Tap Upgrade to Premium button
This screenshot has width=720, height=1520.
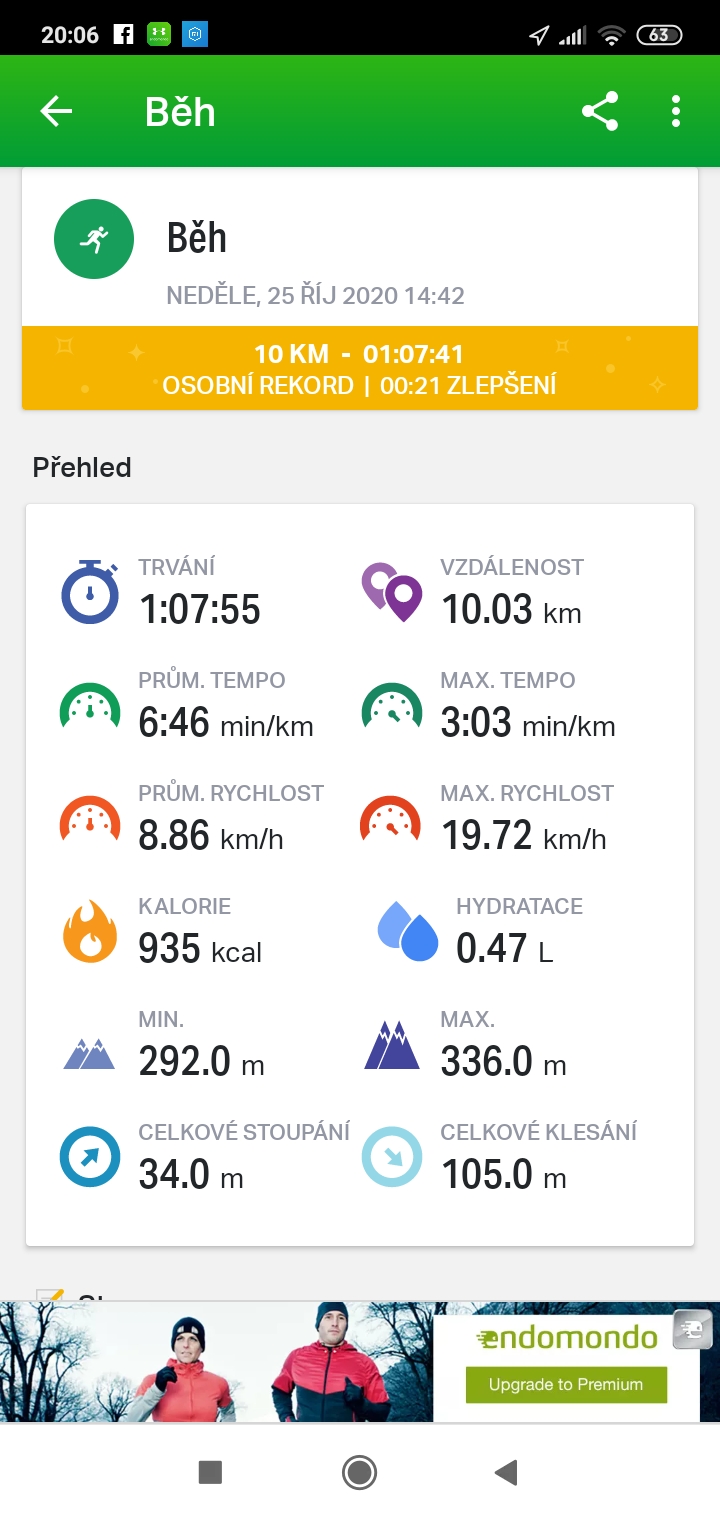[x=566, y=1384]
